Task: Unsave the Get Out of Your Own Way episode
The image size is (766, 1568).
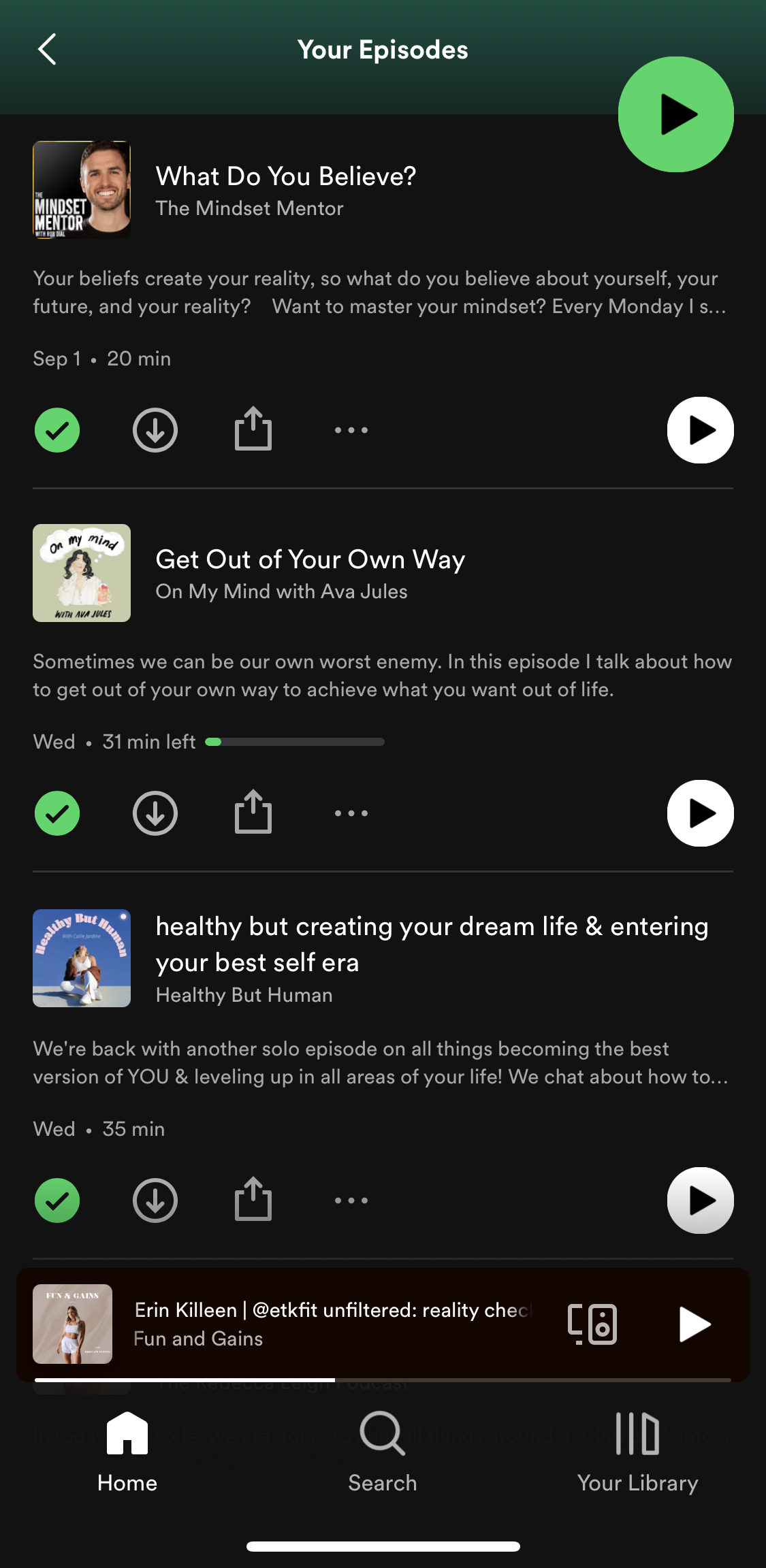Action: click(57, 813)
